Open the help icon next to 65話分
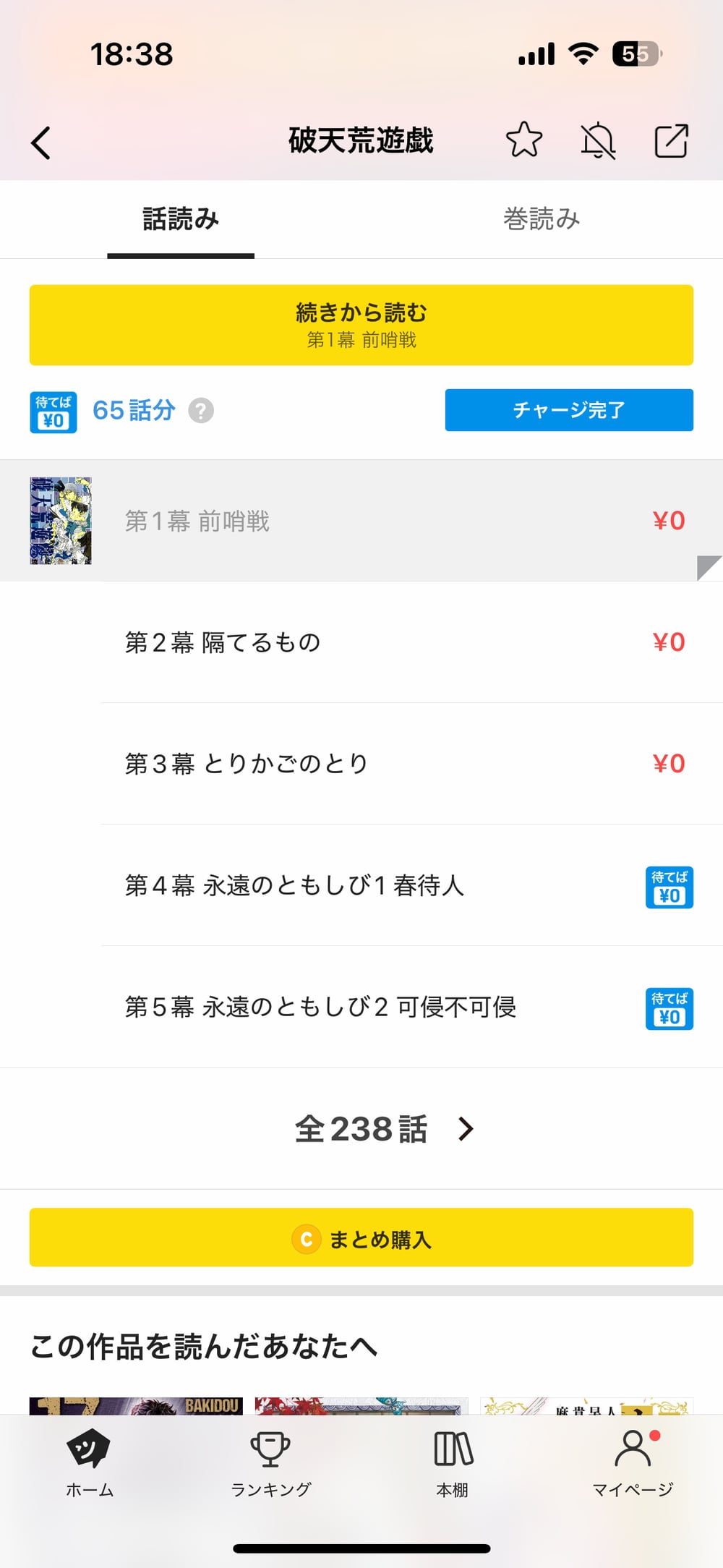The height and width of the screenshot is (1568, 723). tap(201, 411)
